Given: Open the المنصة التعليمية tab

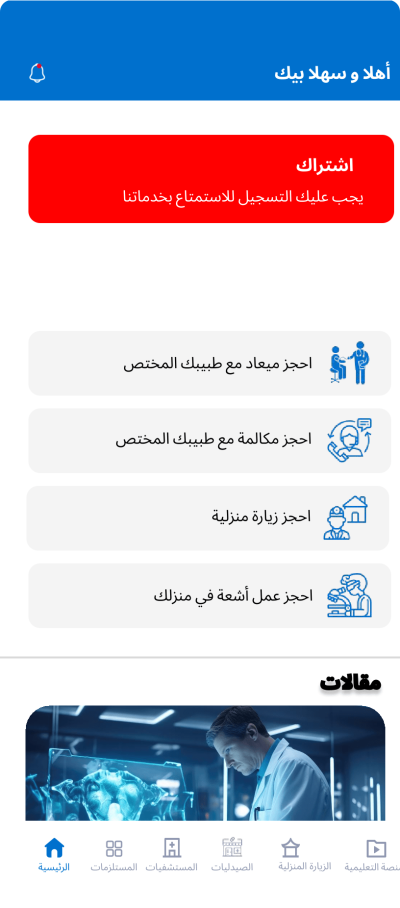Looking at the screenshot, I should tap(372, 855).
